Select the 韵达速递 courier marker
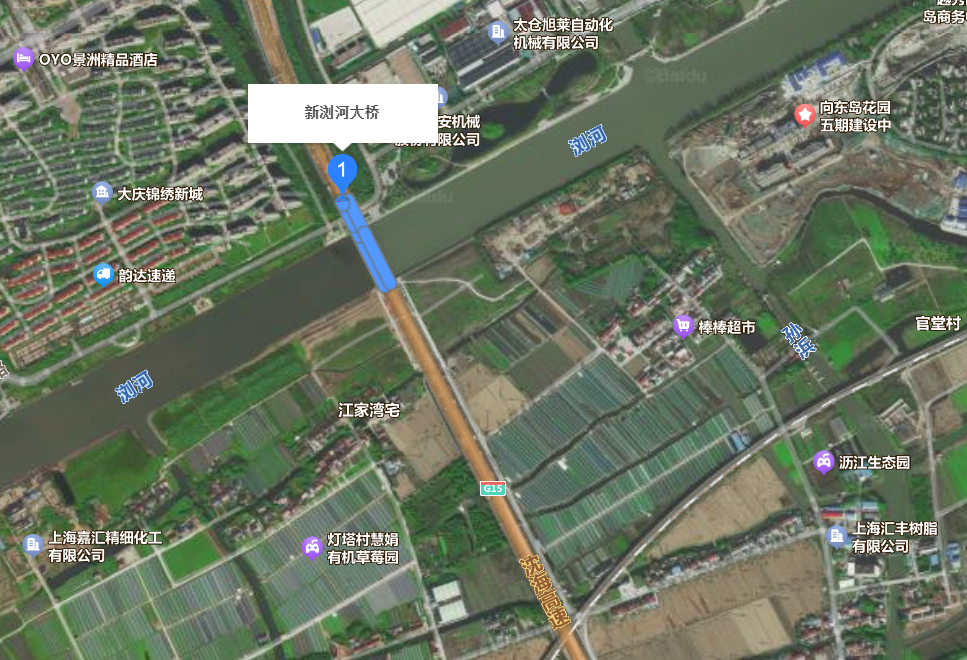The image size is (967, 660). point(102,275)
